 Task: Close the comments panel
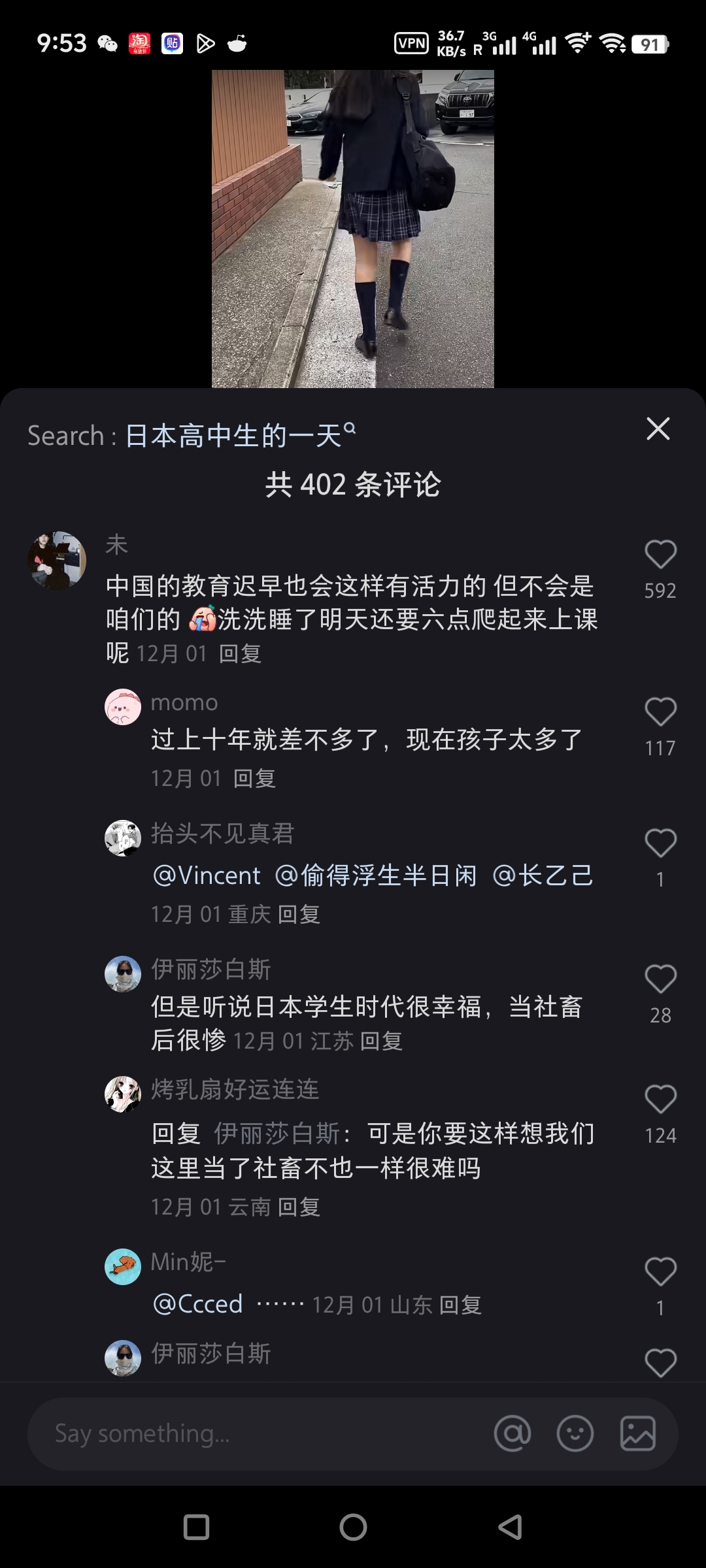pos(658,429)
